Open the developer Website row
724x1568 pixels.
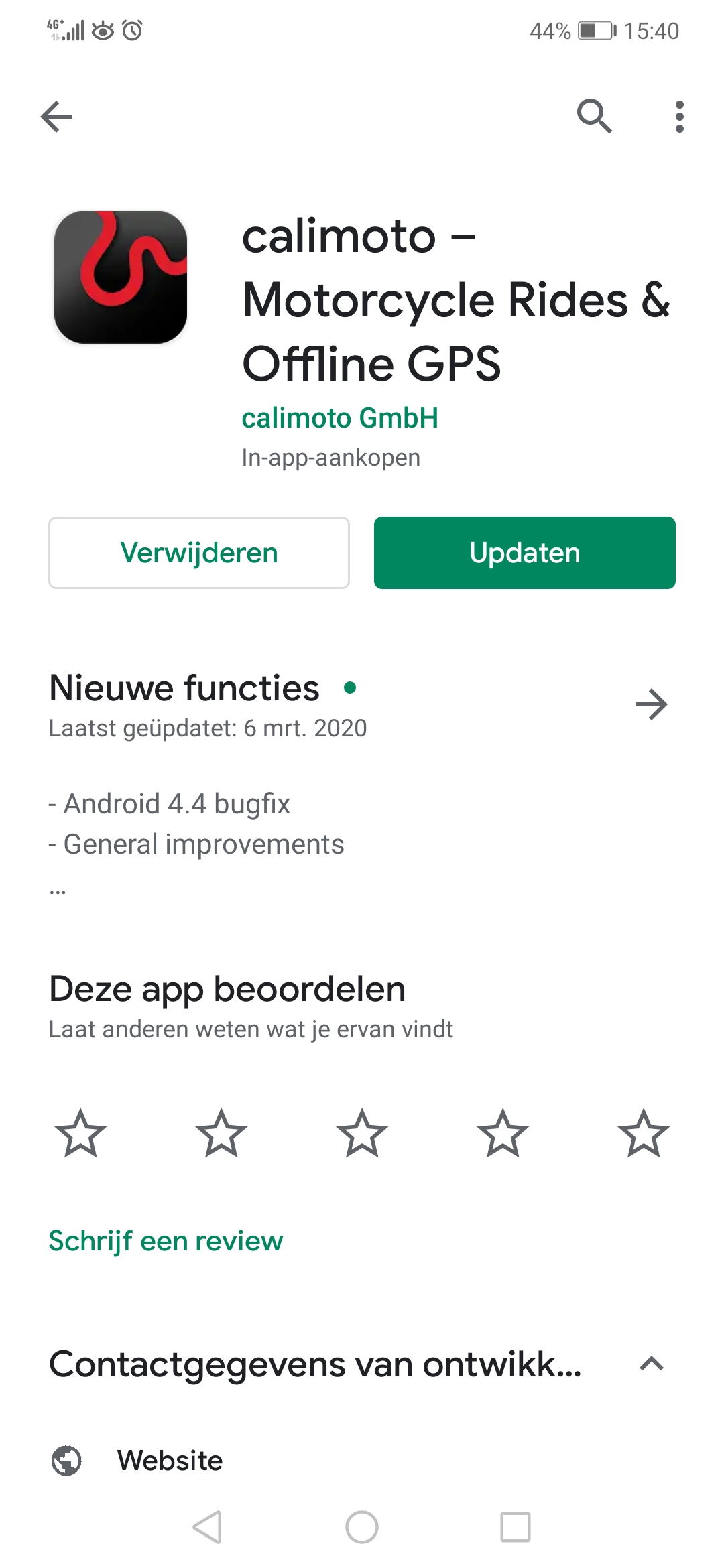[x=170, y=1460]
